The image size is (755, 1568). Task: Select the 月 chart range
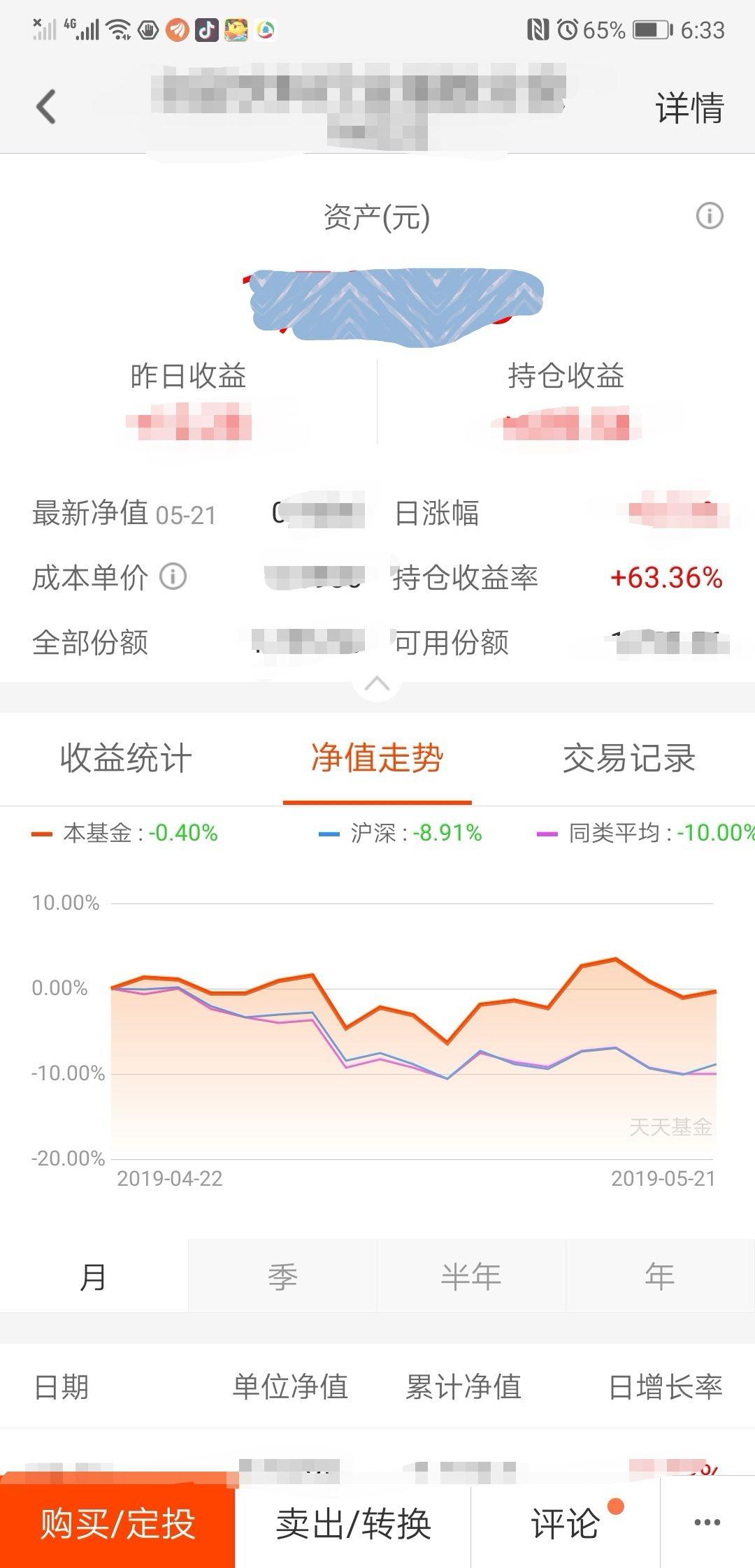pyautogui.click(x=94, y=1276)
